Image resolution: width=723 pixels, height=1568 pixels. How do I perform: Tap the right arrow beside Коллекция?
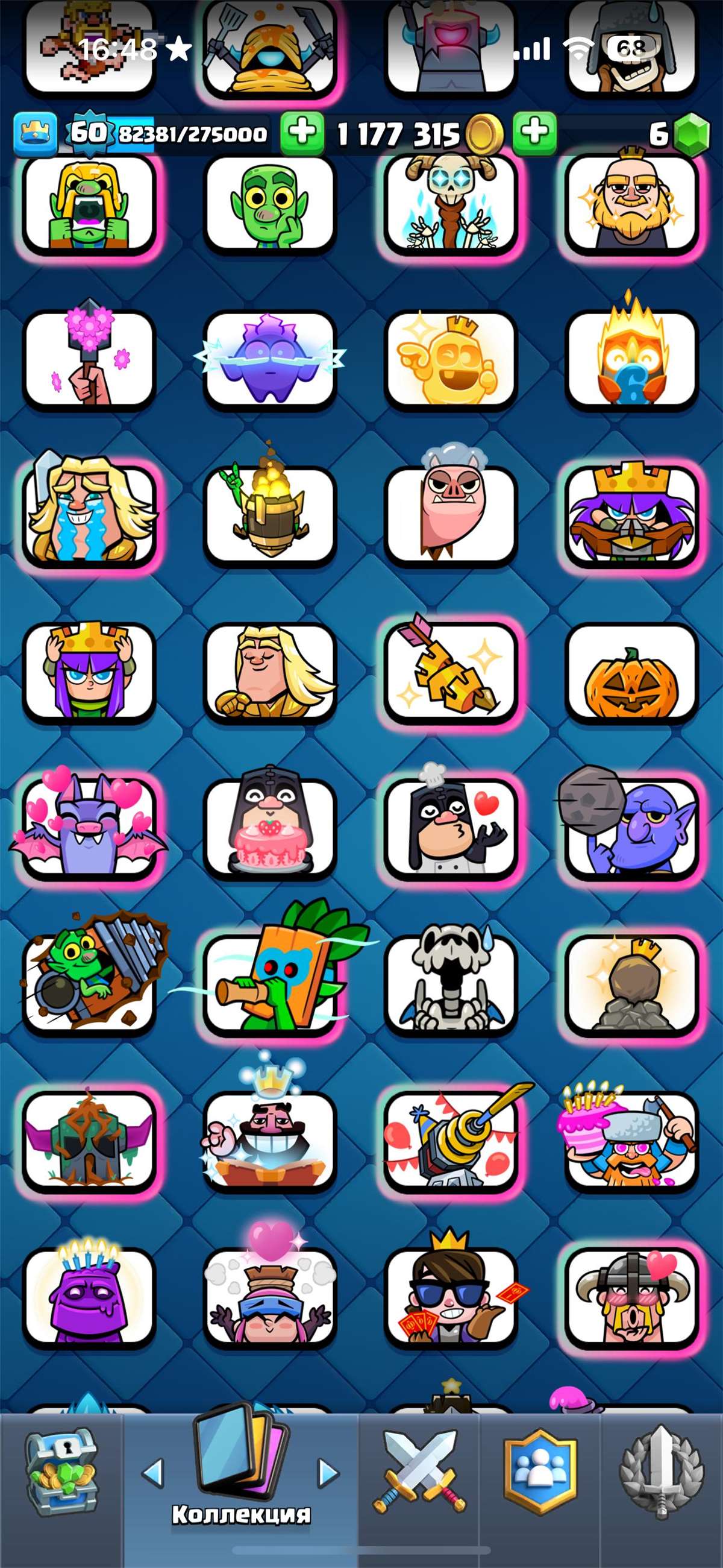pyautogui.click(x=328, y=1472)
